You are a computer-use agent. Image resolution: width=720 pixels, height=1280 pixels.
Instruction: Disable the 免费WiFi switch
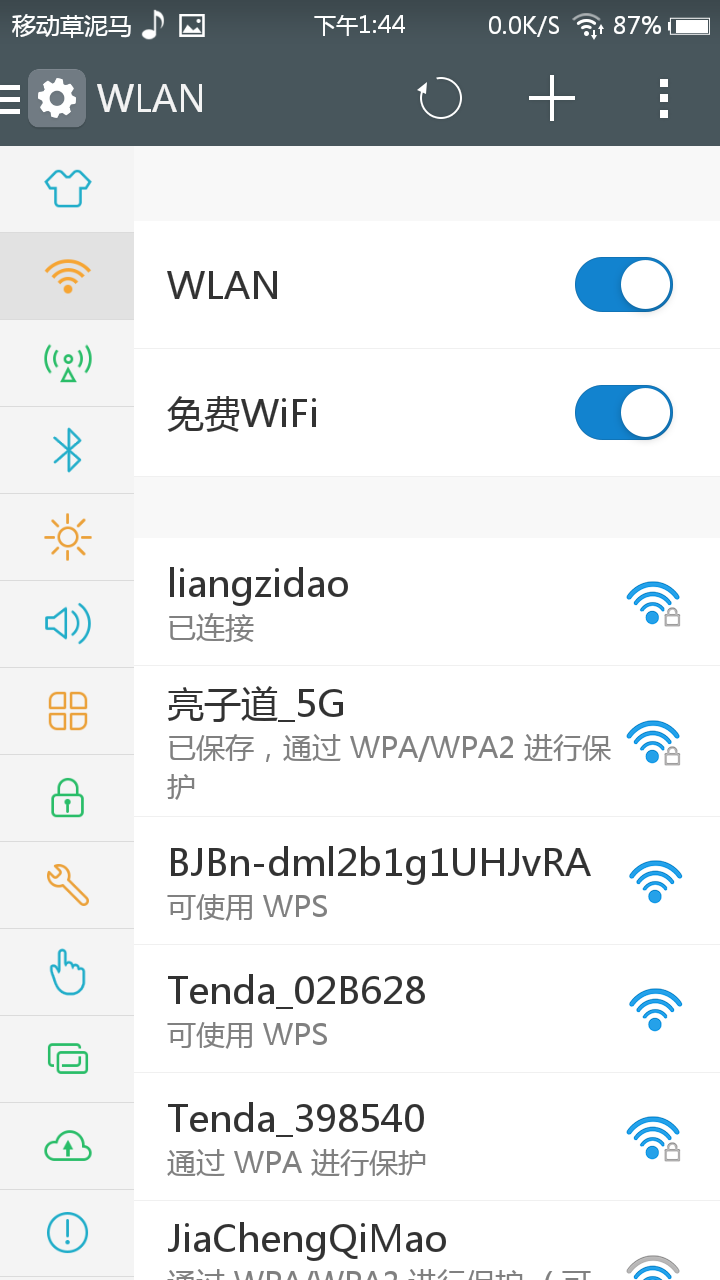coord(623,413)
